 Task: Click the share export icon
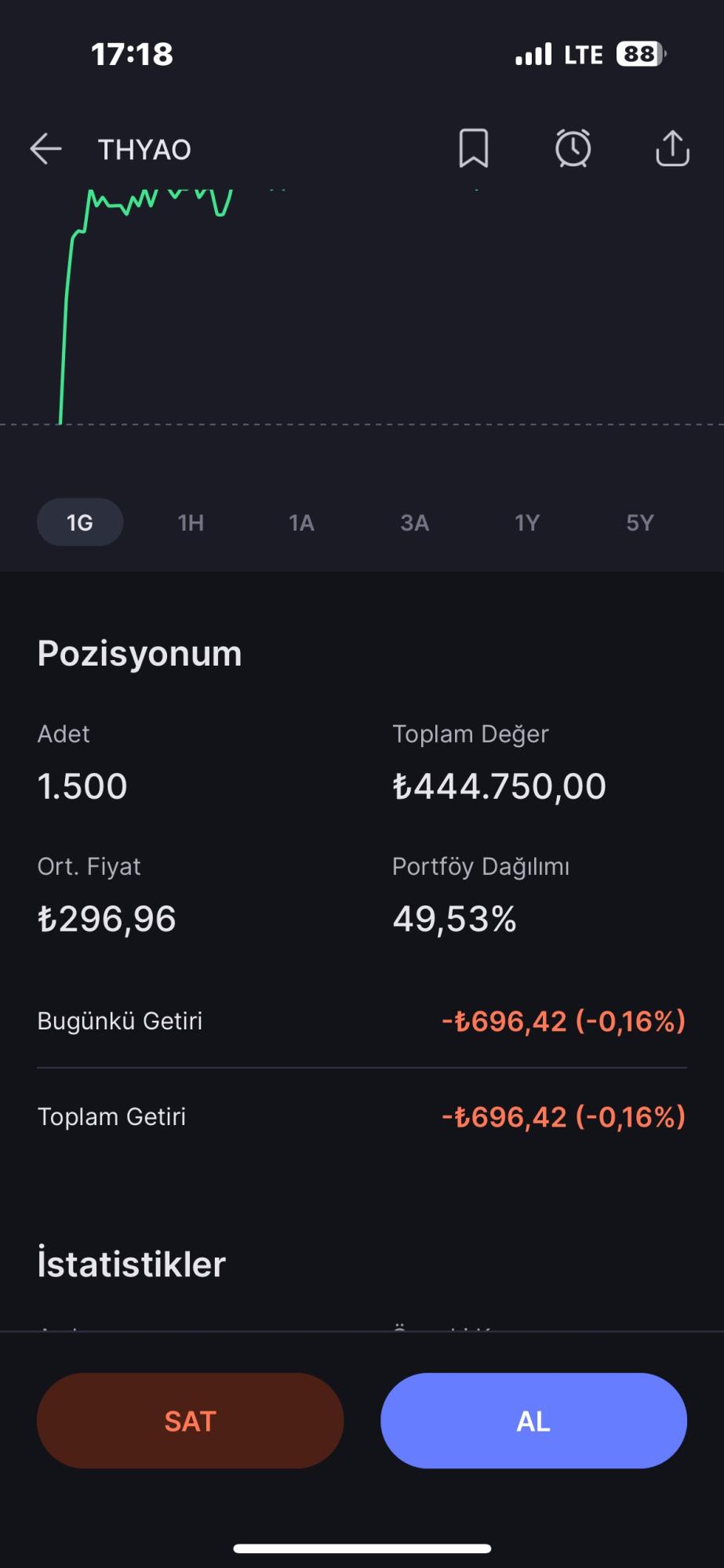(671, 149)
